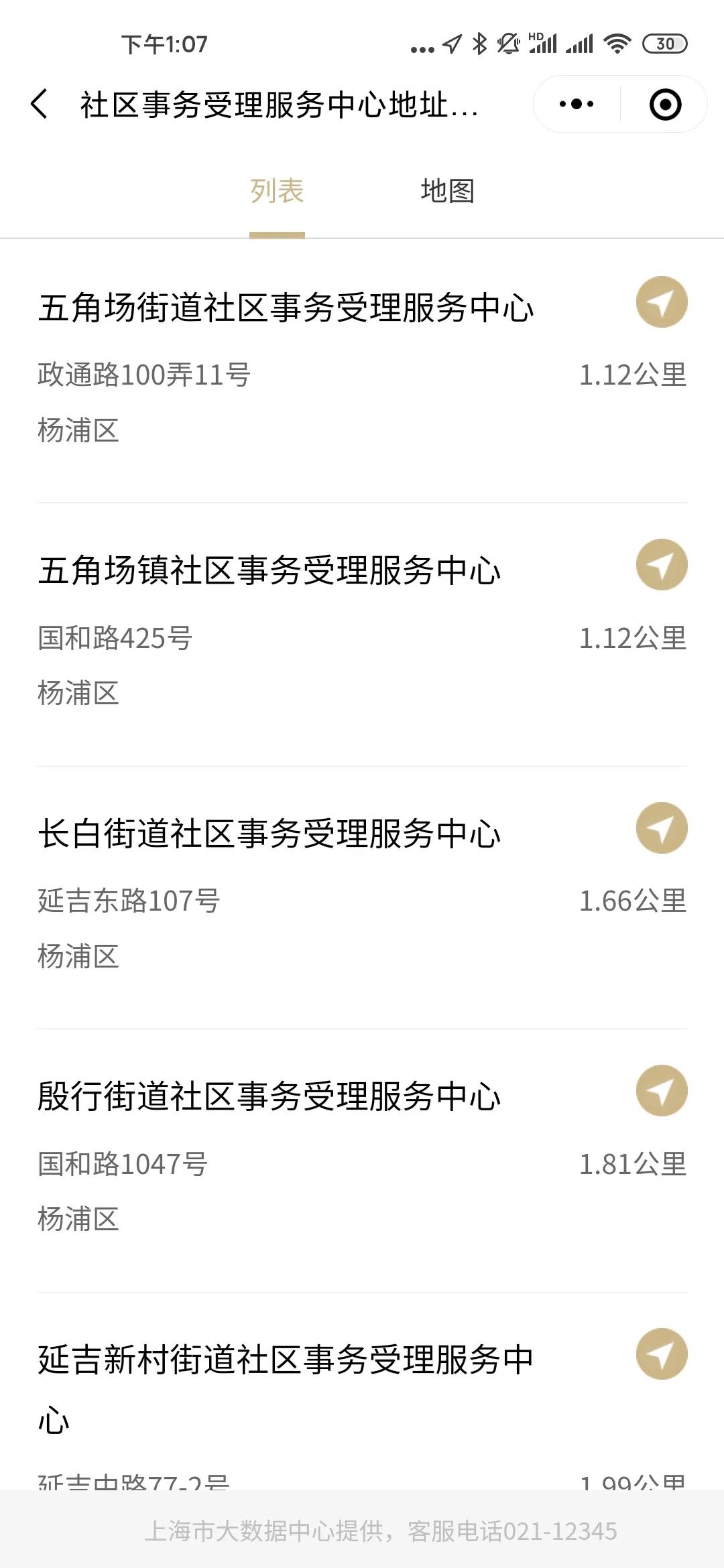Open 延吉新村街道社区事务受理服务中心 entry
Image resolution: width=724 pixels, height=1568 pixels.
click(x=286, y=1360)
